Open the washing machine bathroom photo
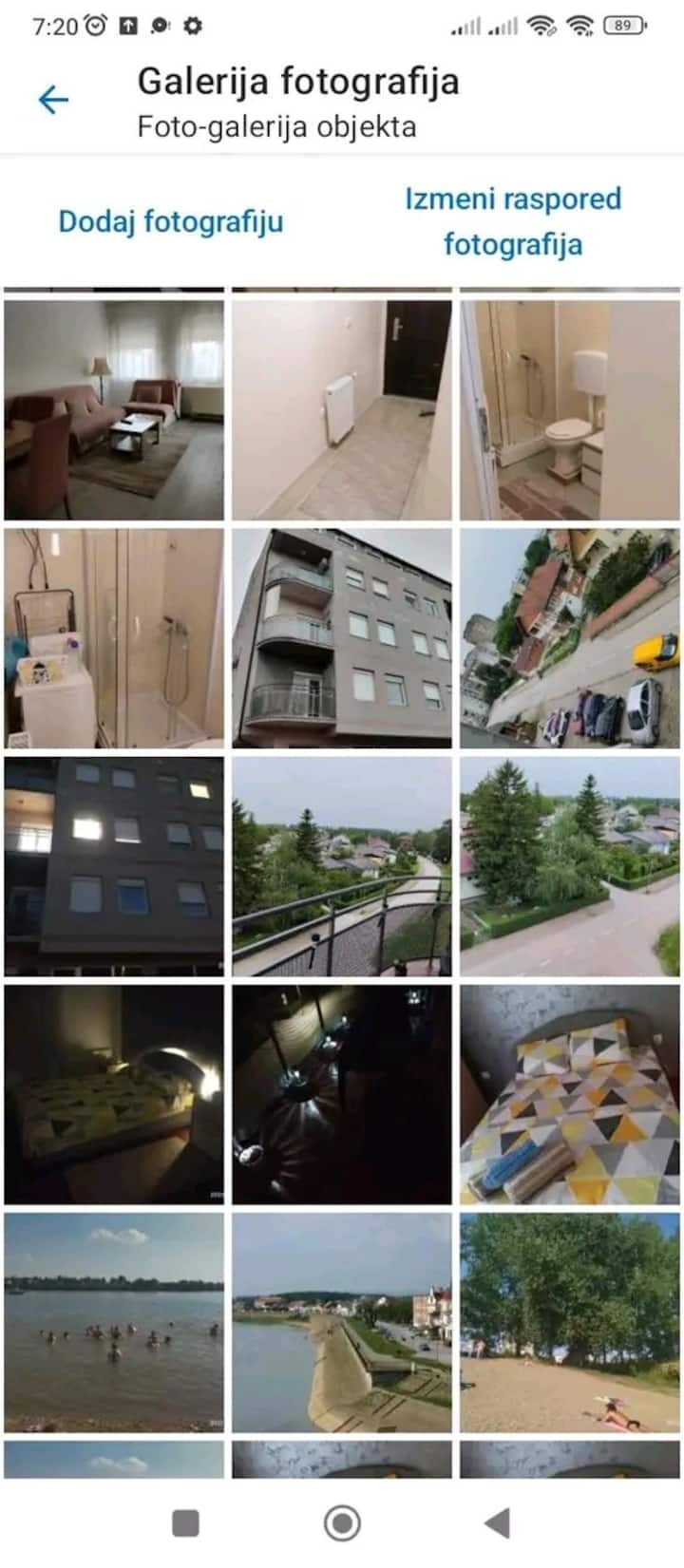Viewport: 684px width, 1568px height. point(114,638)
